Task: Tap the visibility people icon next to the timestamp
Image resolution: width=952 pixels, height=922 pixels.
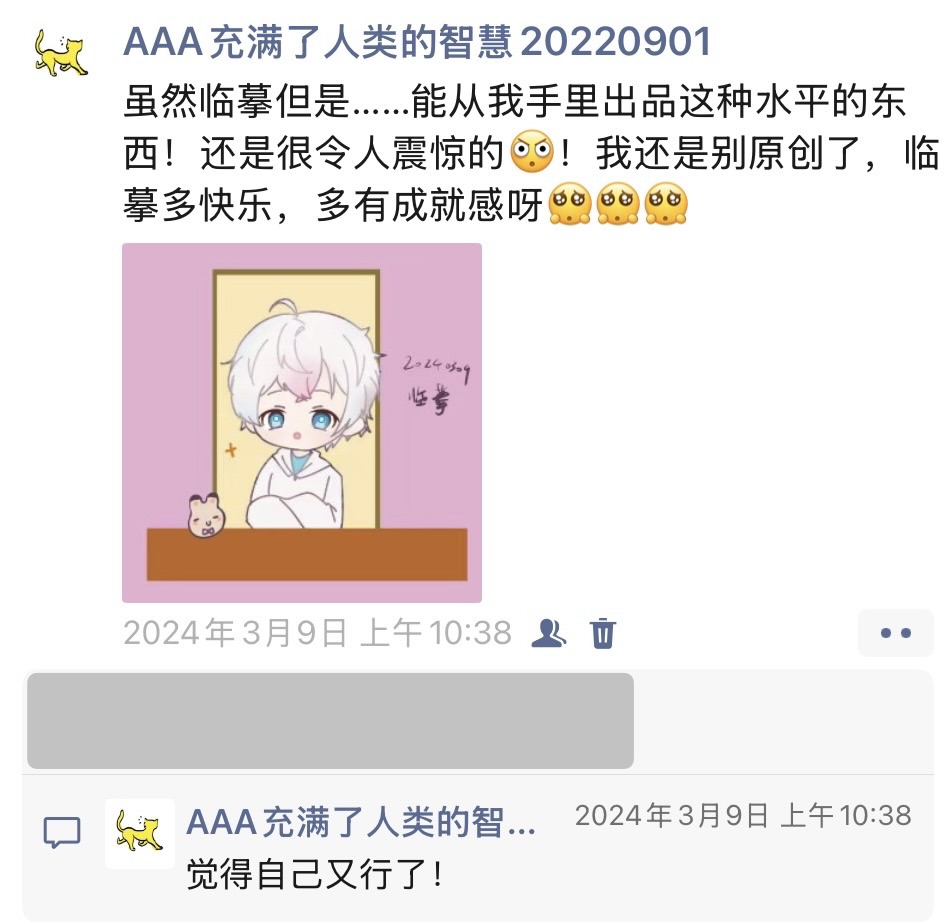Action: 548,632
